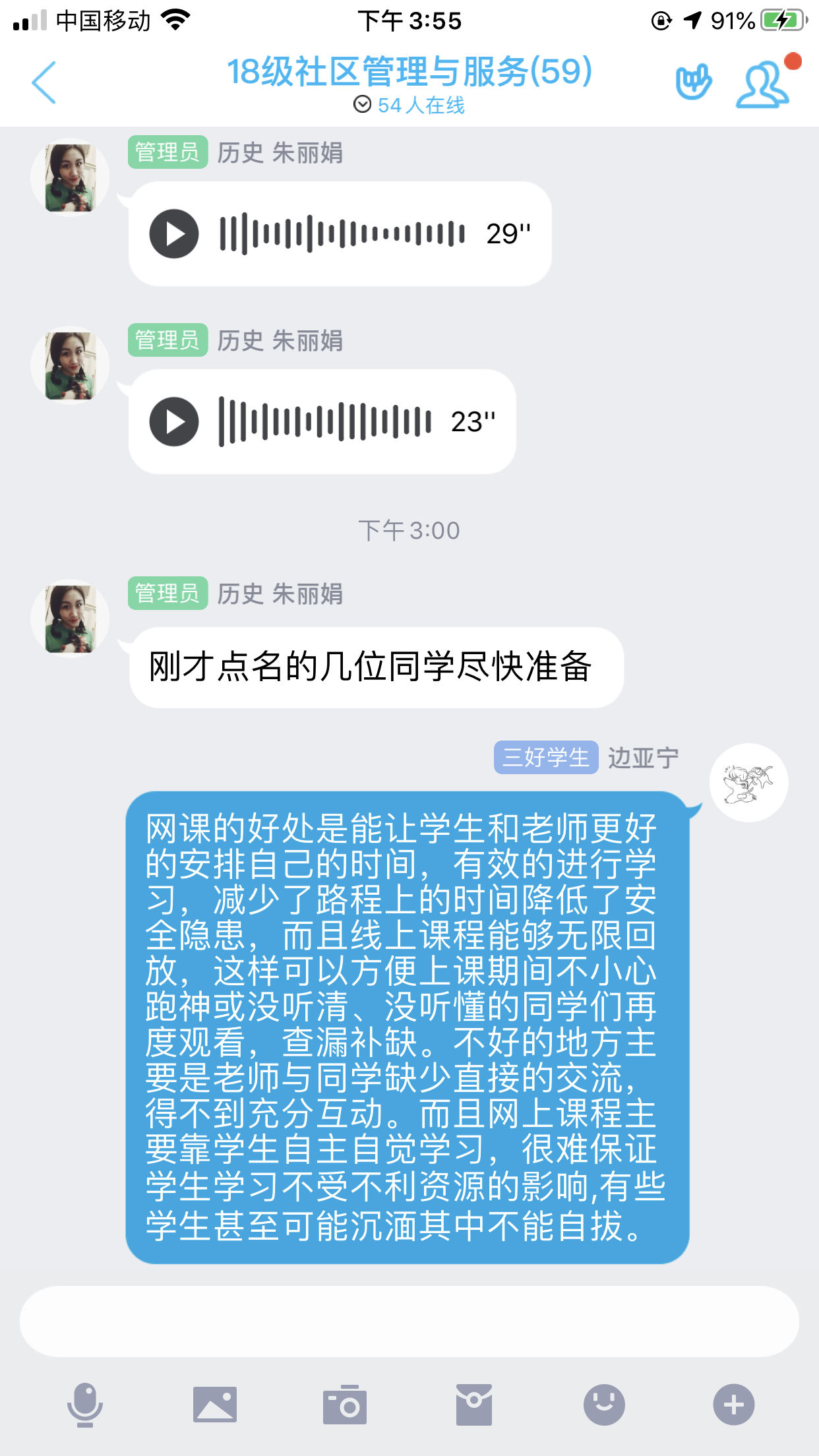Open 边亚宁's profile avatar

tap(748, 783)
